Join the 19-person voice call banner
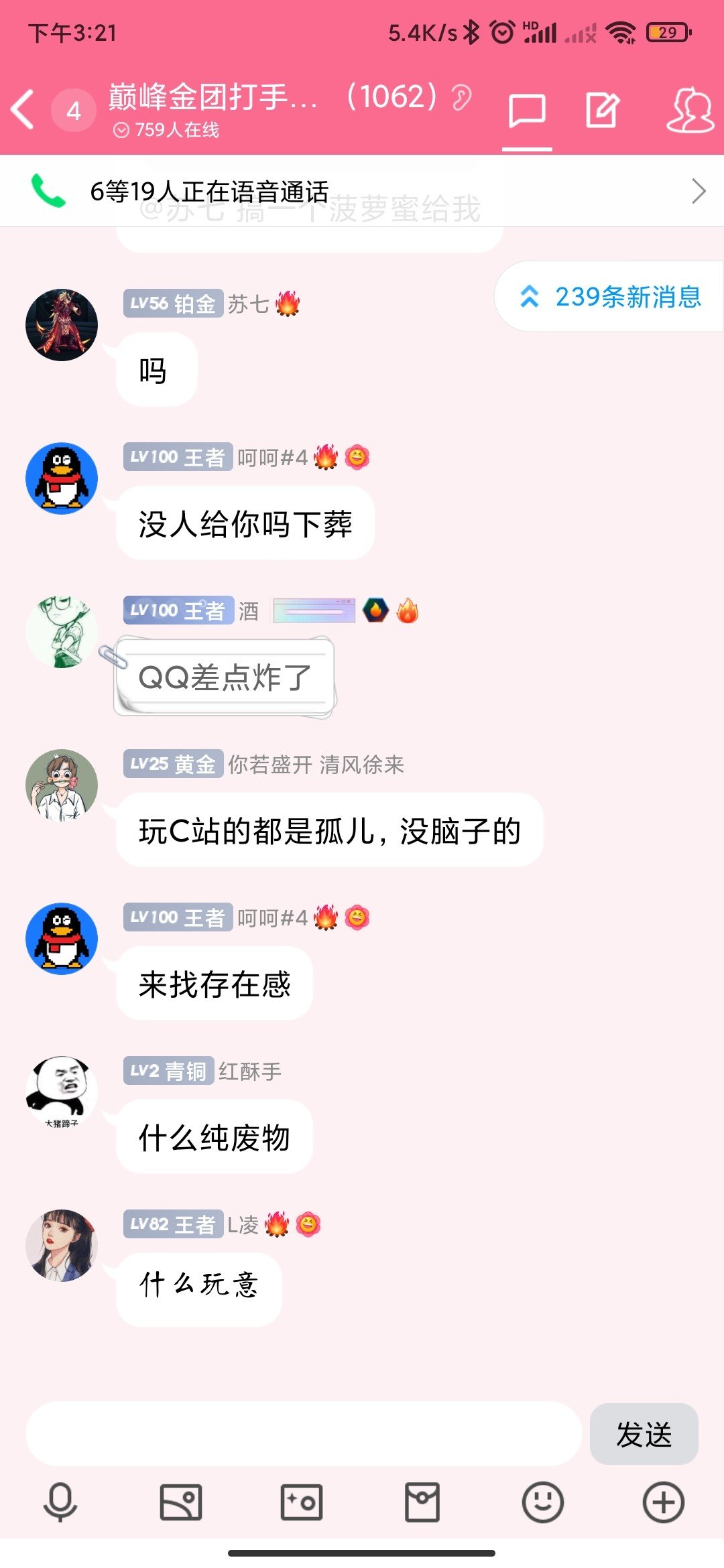 point(362,192)
